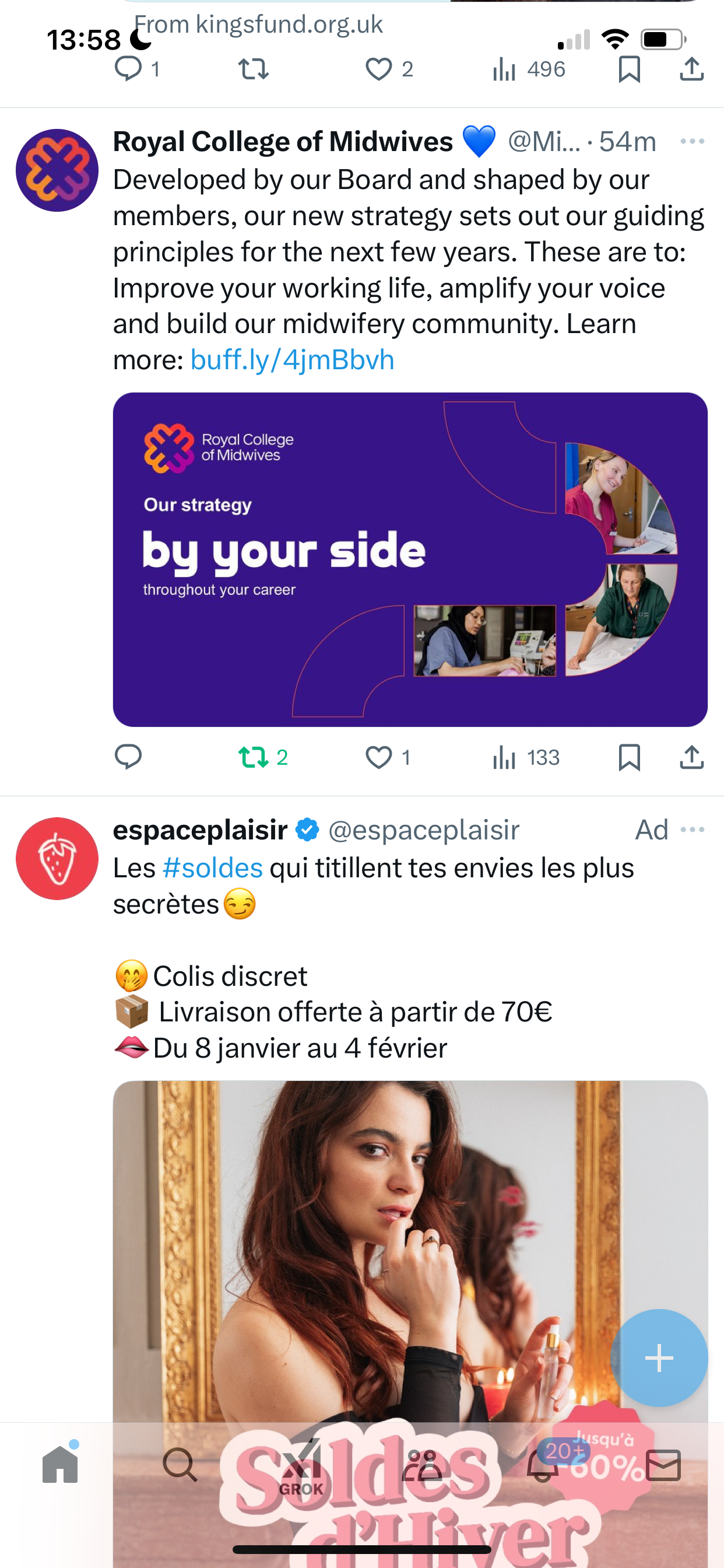View Royal College of Midwives profile picture
724x1568 pixels.
pyautogui.click(x=57, y=170)
